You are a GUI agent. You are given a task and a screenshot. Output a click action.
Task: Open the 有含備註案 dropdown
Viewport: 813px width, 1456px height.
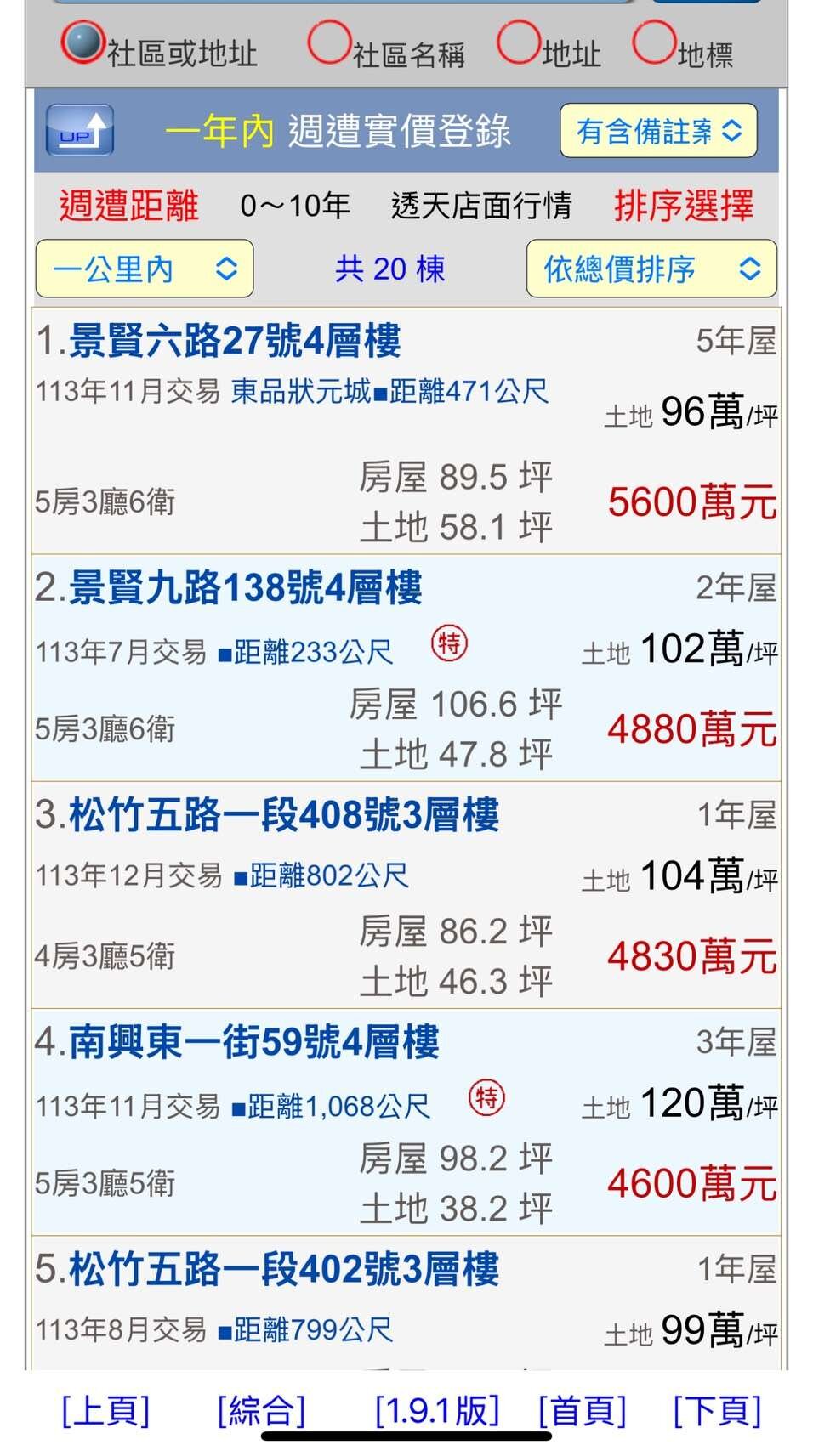pyautogui.click(x=658, y=131)
